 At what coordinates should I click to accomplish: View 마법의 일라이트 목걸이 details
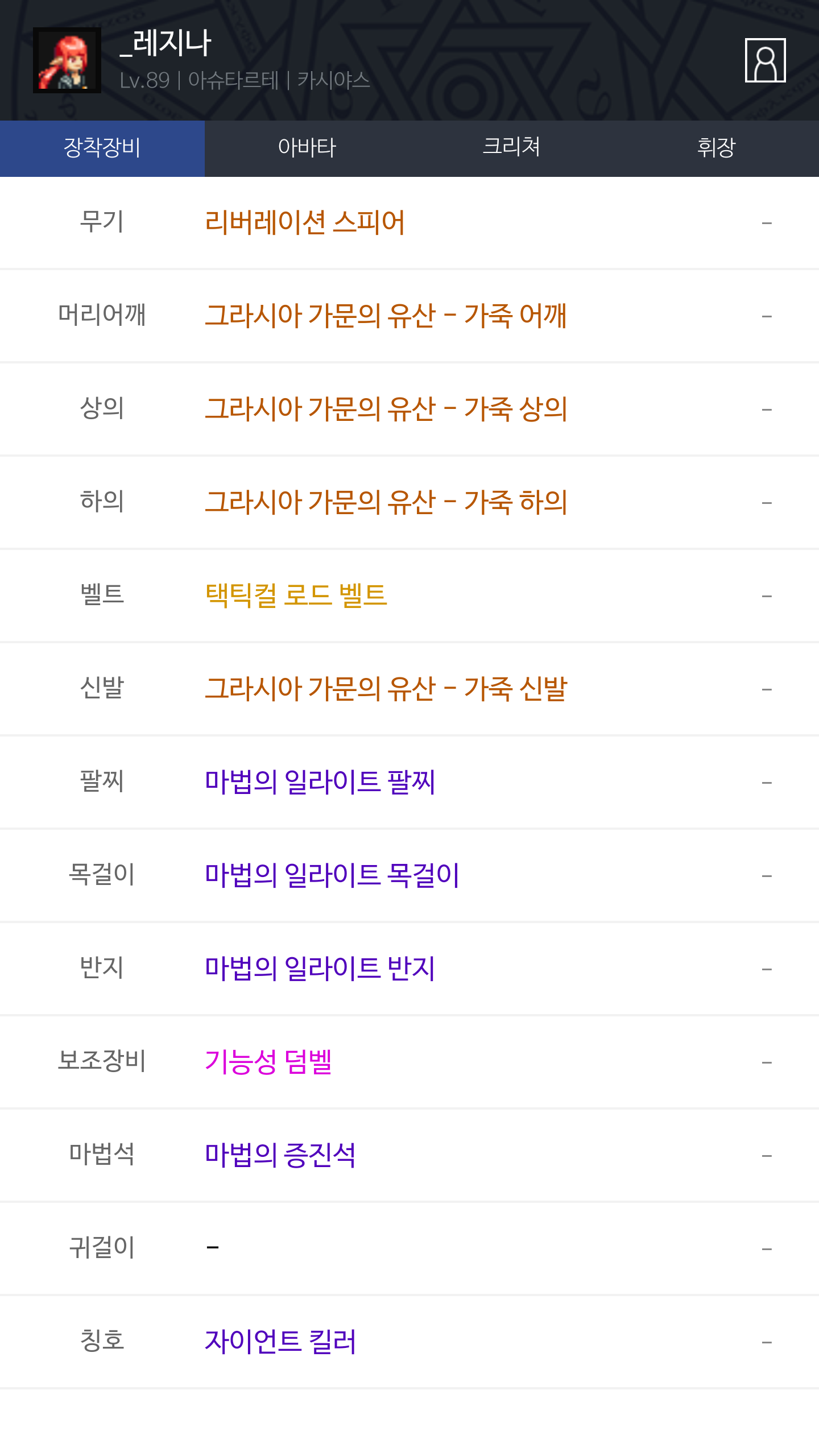pos(332,875)
